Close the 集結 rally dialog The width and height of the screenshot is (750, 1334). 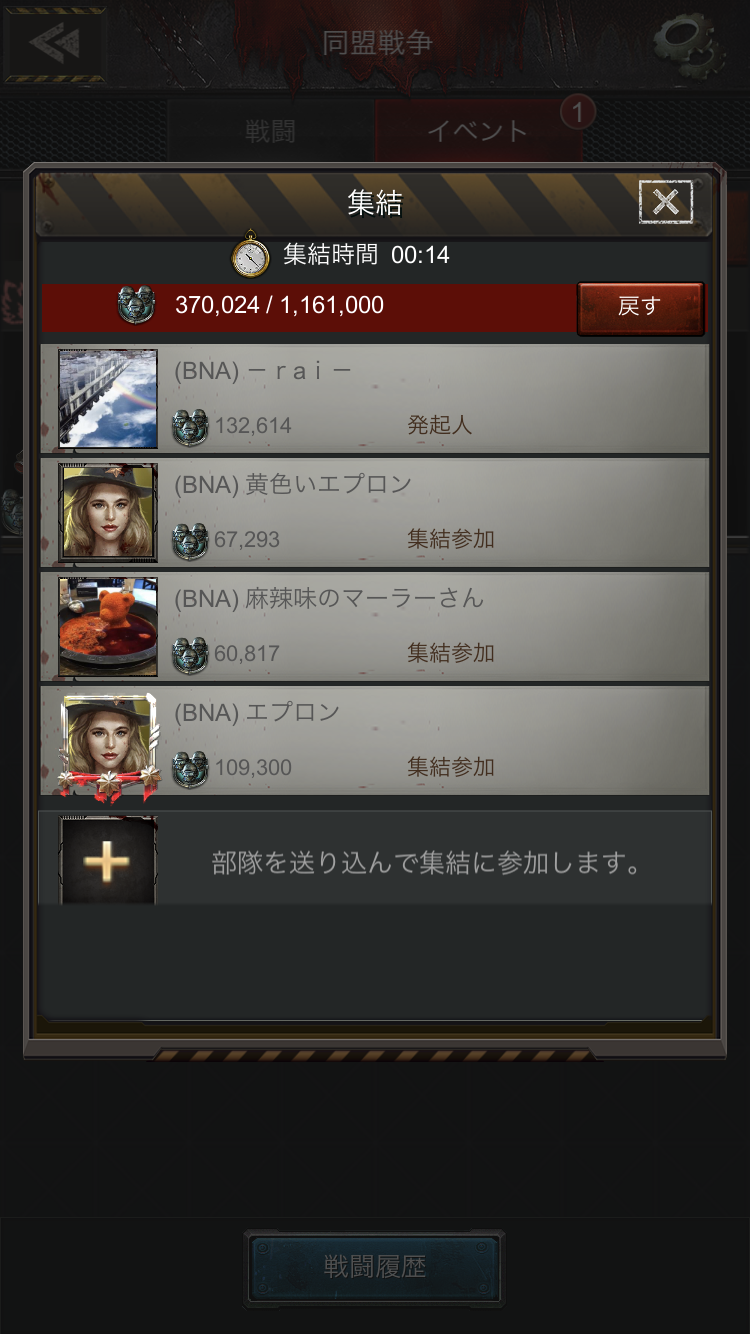coord(666,203)
